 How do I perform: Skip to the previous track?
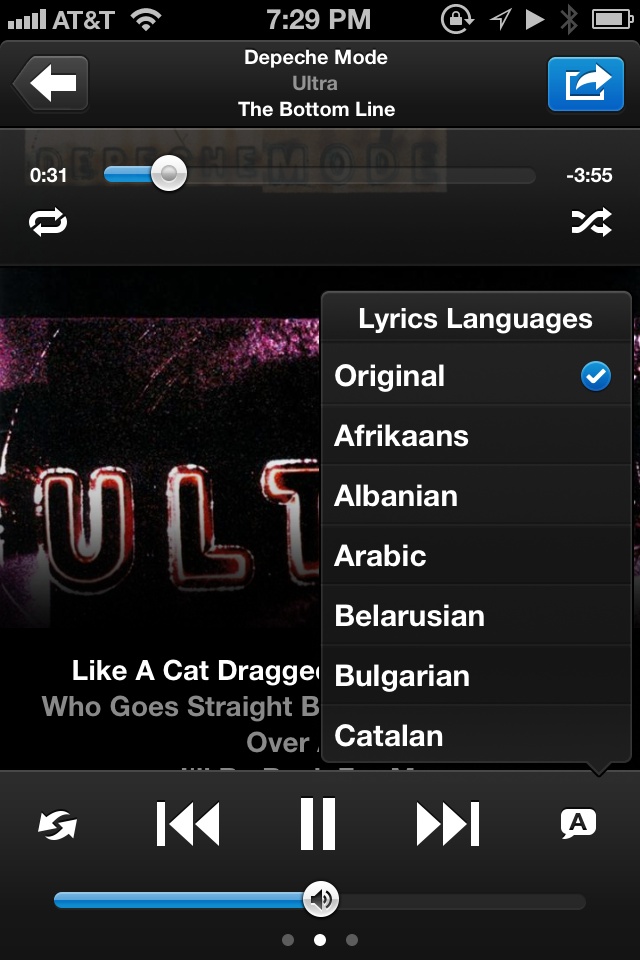(188, 824)
